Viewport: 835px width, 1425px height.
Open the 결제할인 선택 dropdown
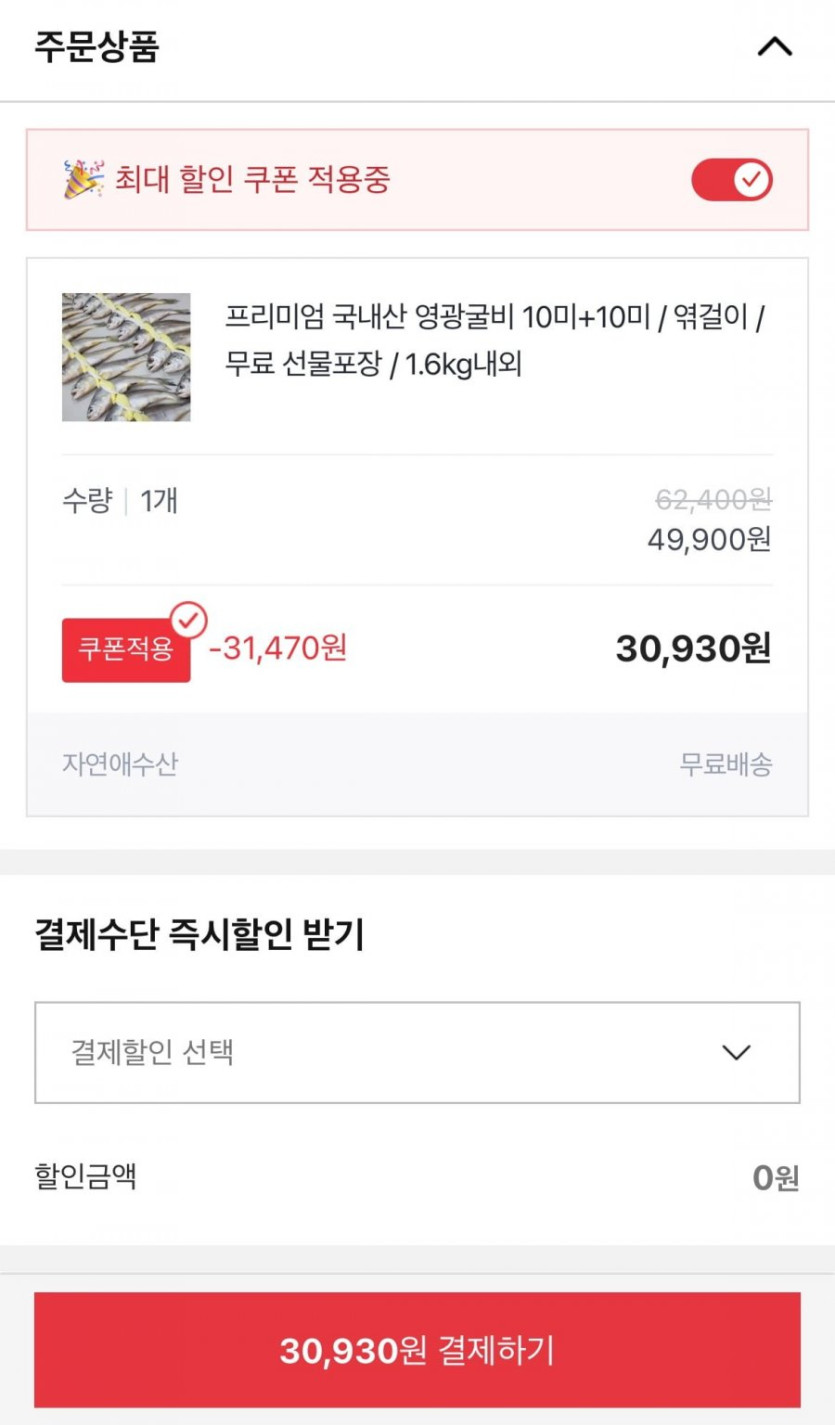(x=417, y=1052)
